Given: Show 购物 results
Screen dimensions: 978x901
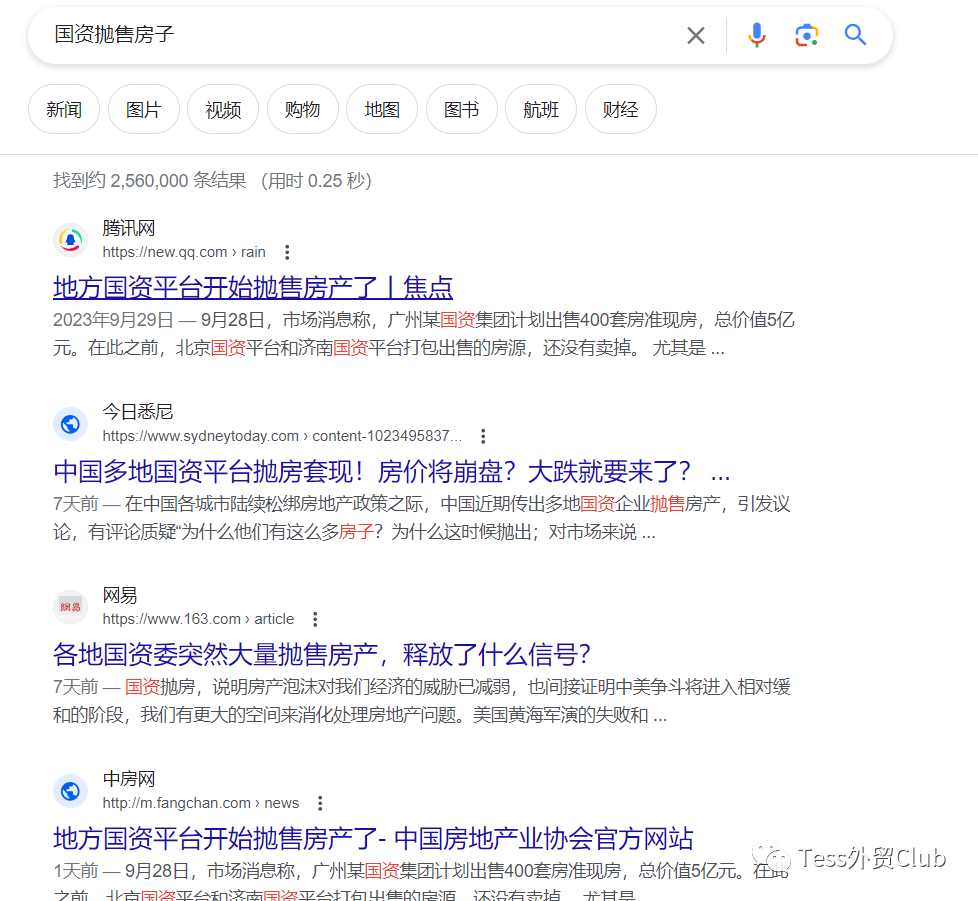Looking at the screenshot, I should coord(302,110).
